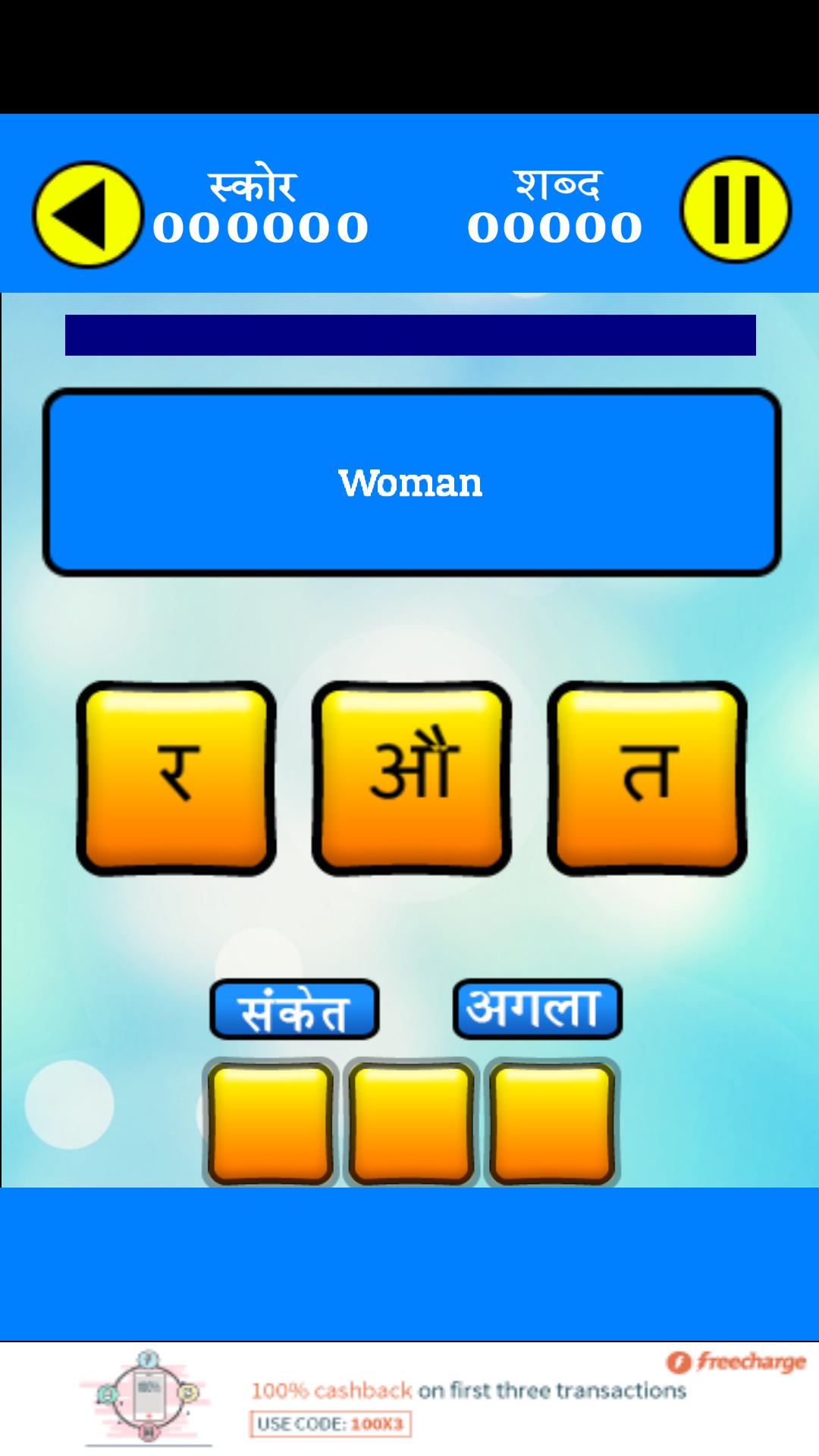Pause the game
This screenshot has width=819, height=1456.
coord(735,210)
